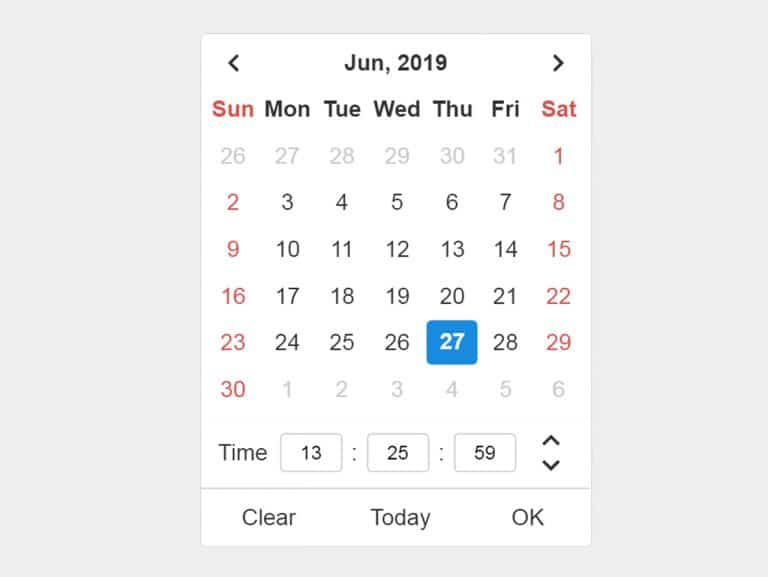Select June 10 on the calendar
Viewport: 768px width, 577px height.
click(287, 249)
